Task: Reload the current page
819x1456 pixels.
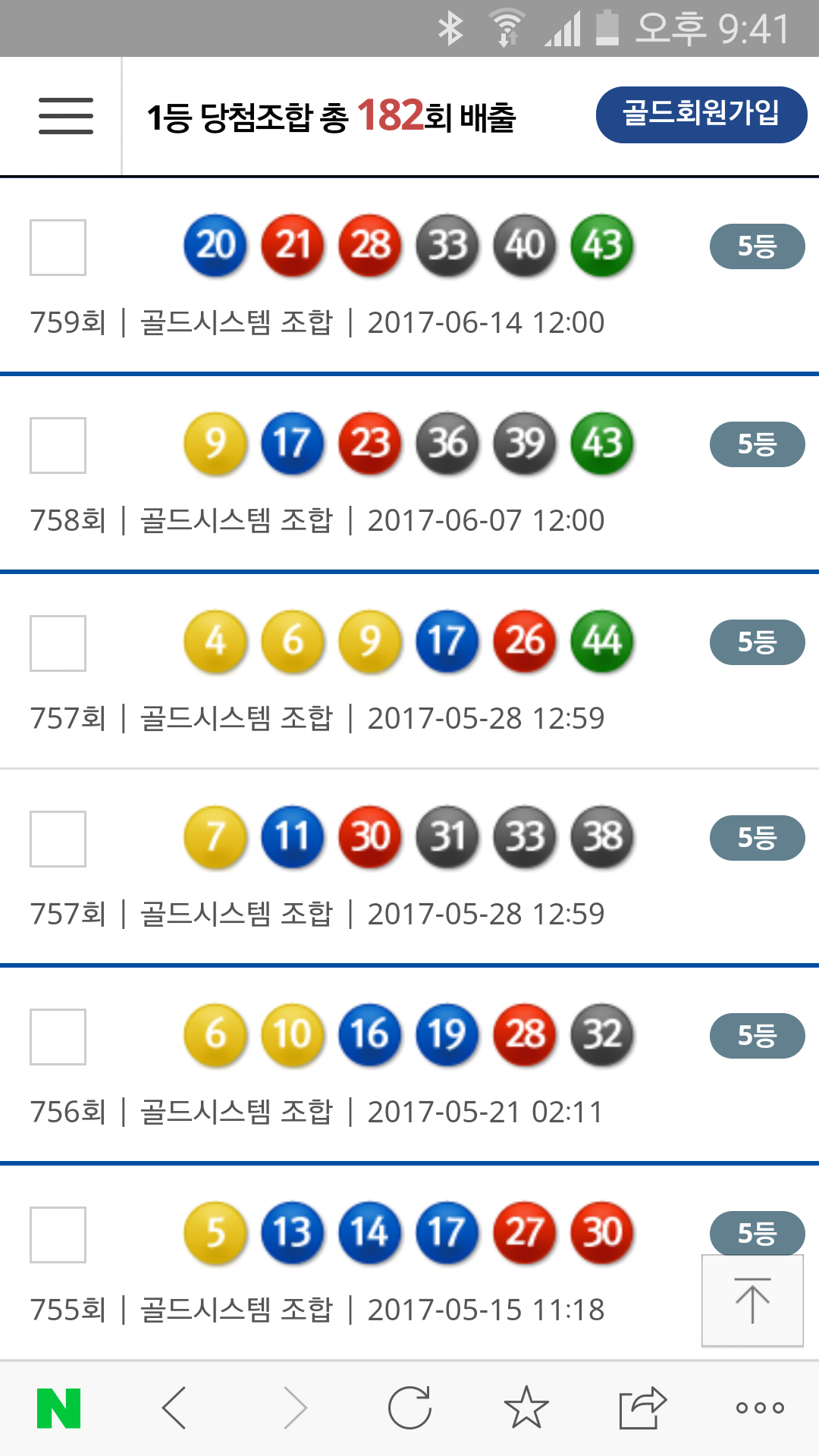Action: [x=409, y=1408]
